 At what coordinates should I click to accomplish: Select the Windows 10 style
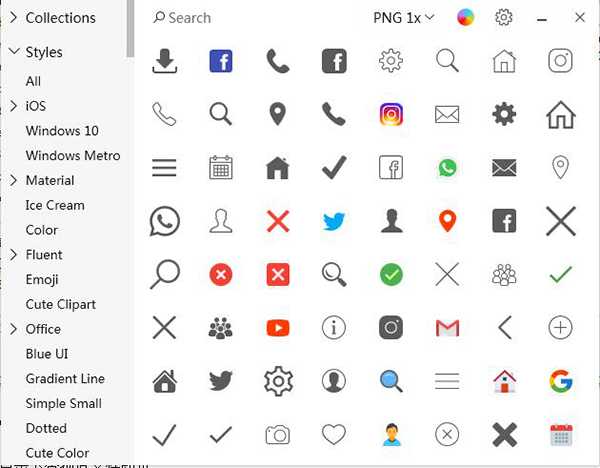coord(62,131)
